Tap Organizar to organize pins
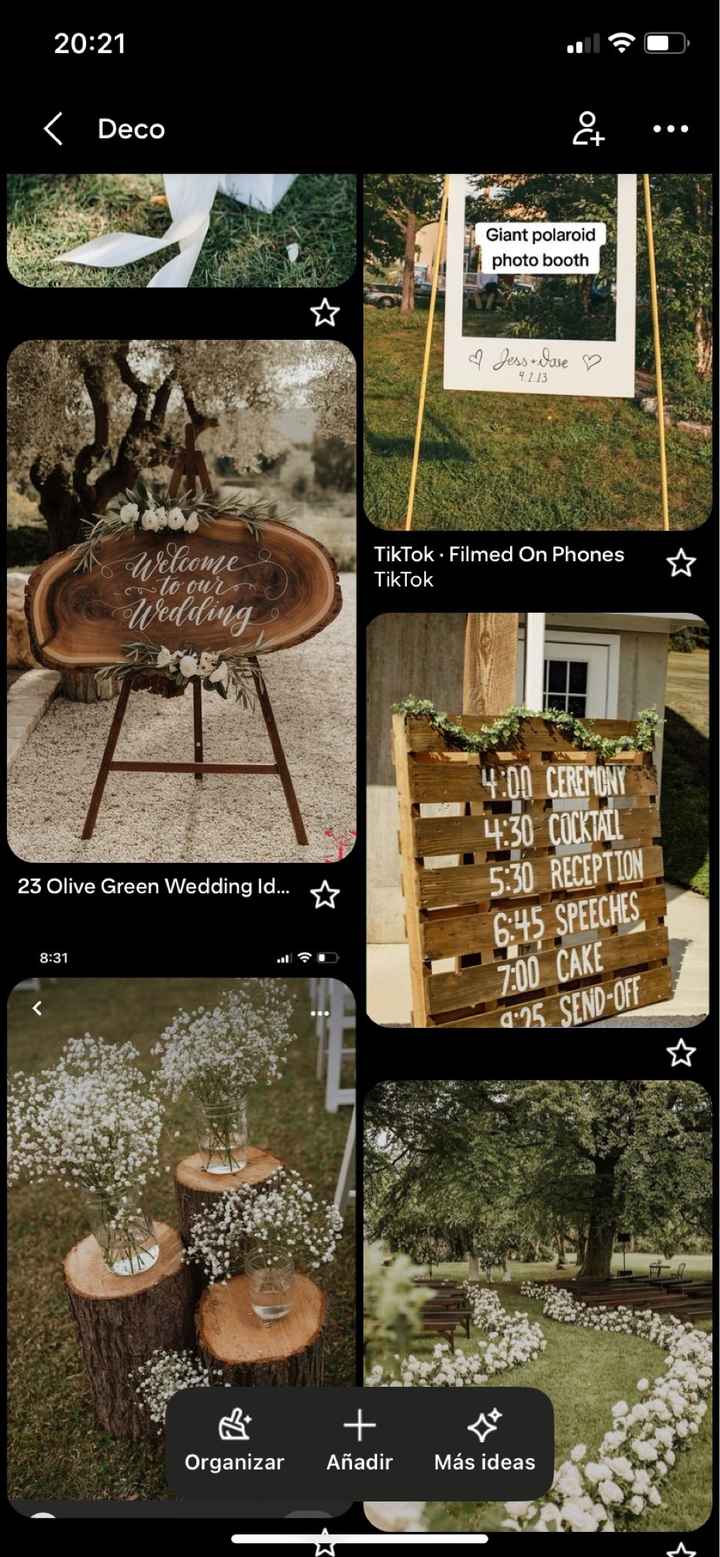Image resolution: width=720 pixels, height=1557 pixels. [234, 1442]
